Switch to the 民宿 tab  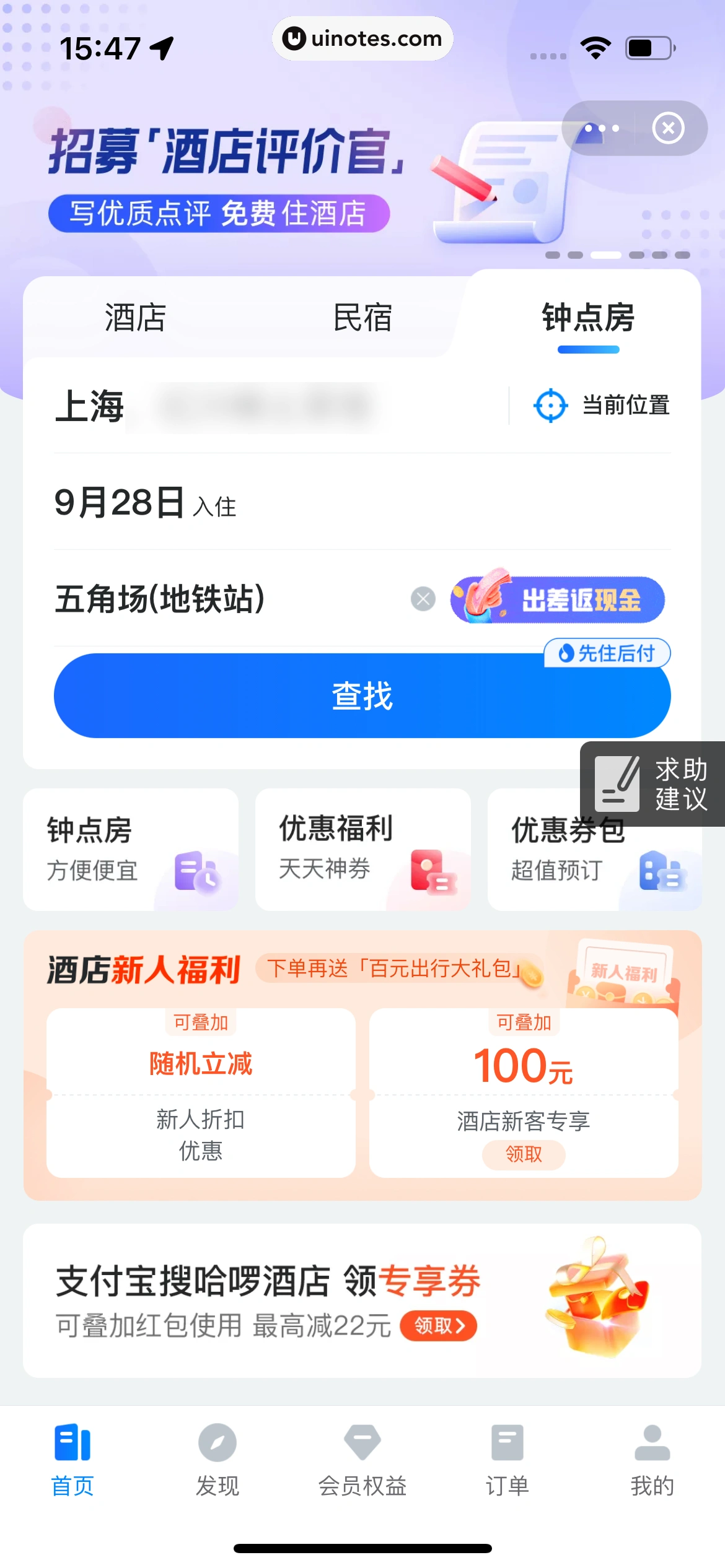tap(362, 318)
